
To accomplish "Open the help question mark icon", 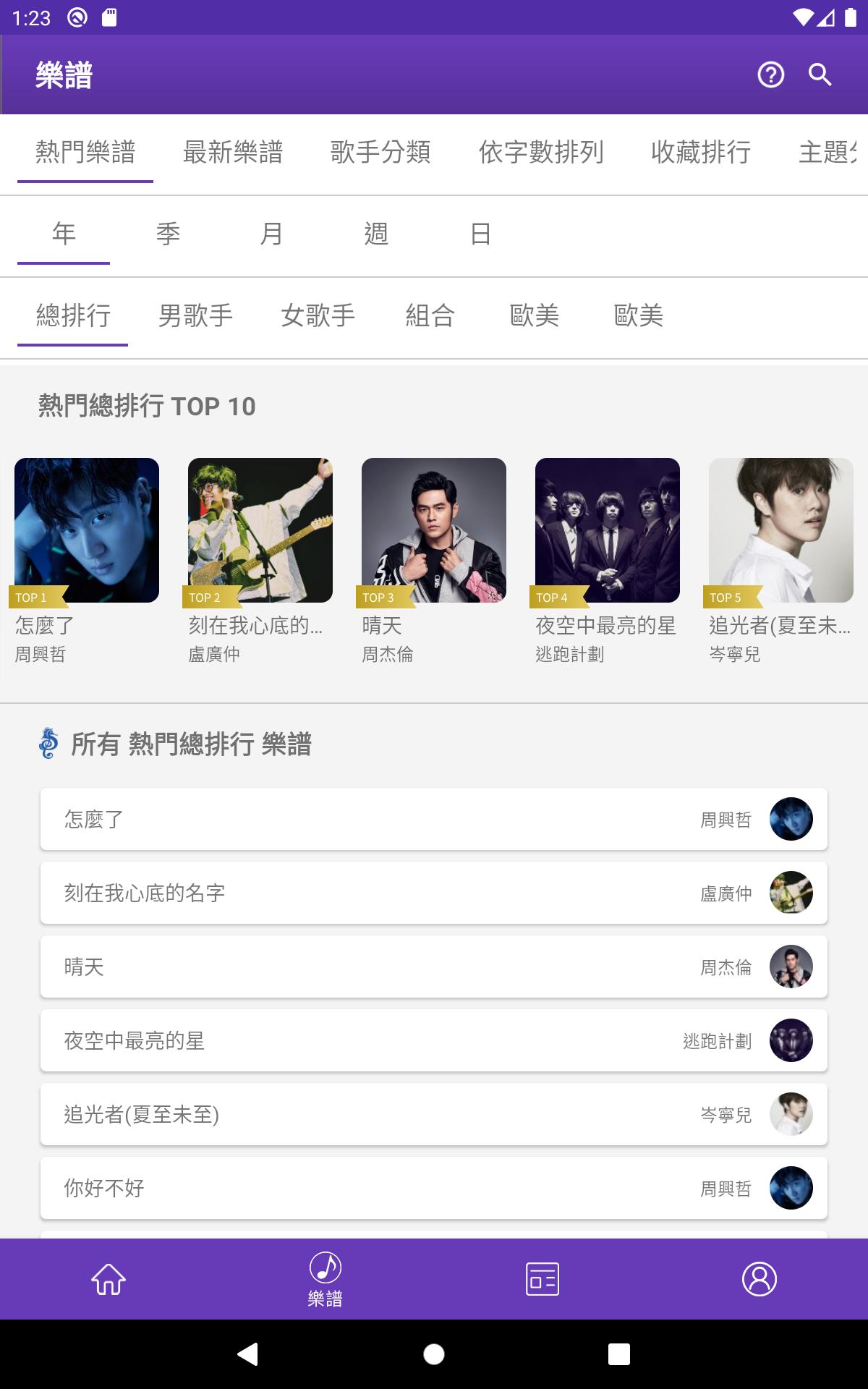I will (x=770, y=75).
